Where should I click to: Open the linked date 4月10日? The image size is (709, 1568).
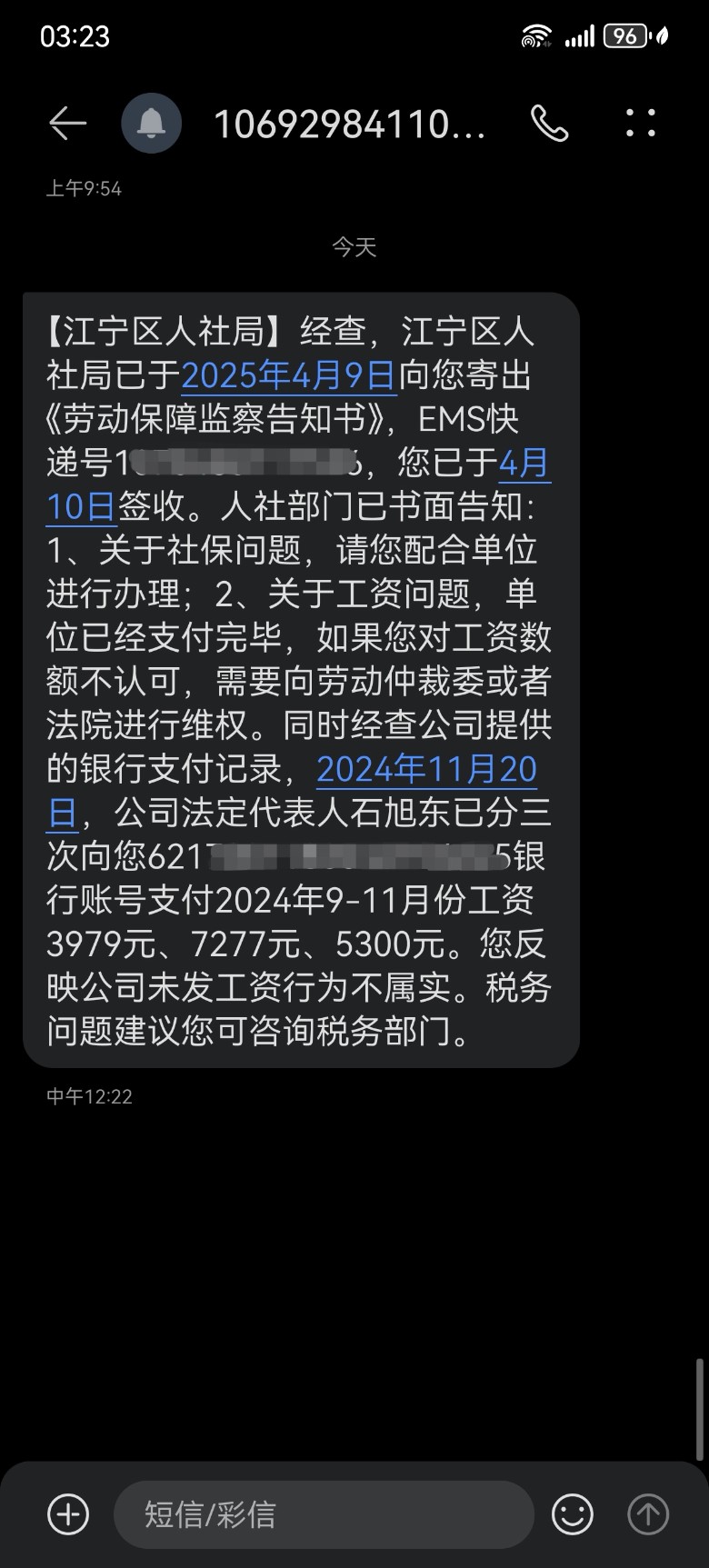point(524,464)
